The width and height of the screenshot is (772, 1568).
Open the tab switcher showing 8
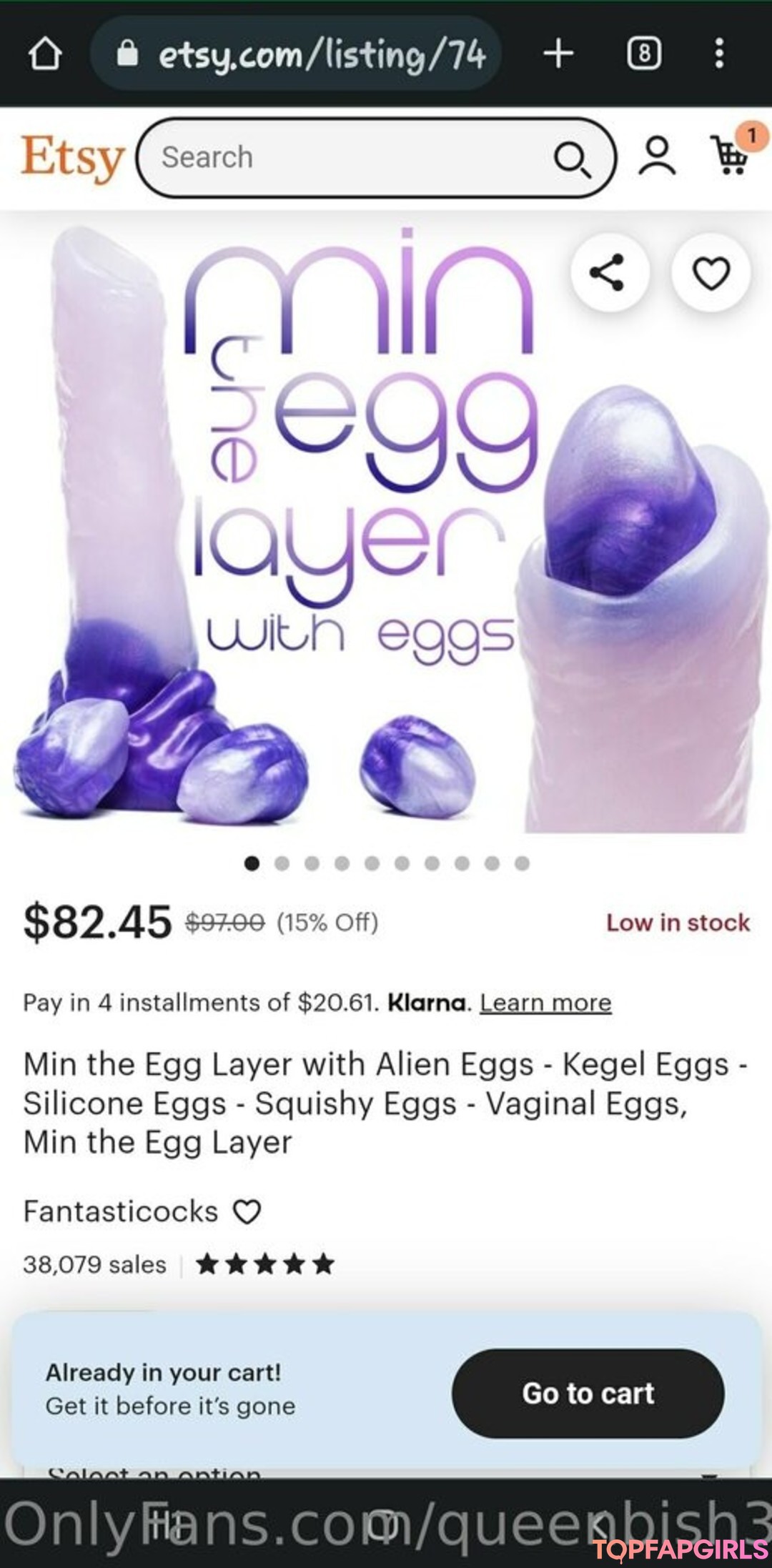[644, 54]
